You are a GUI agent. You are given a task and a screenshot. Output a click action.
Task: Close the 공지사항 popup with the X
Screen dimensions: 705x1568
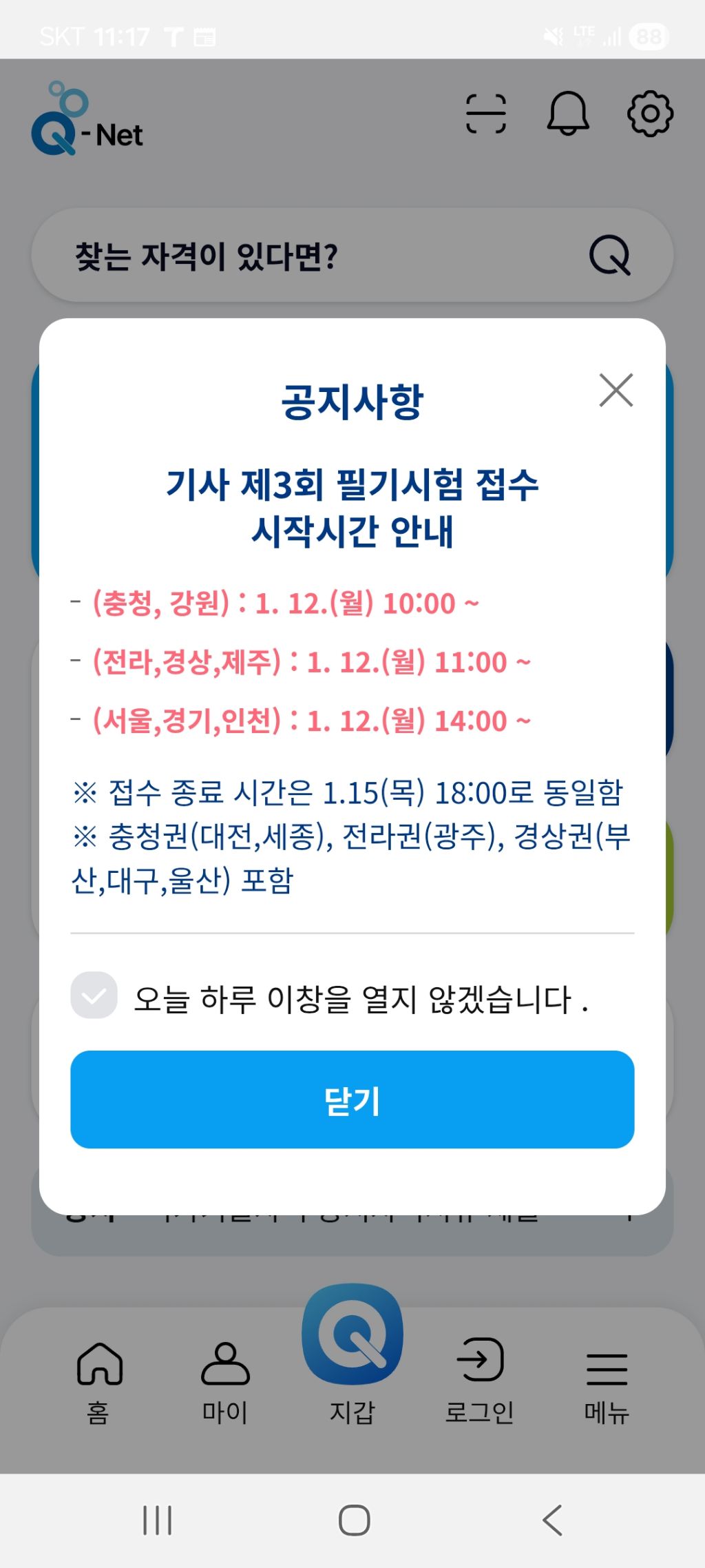click(616, 391)
